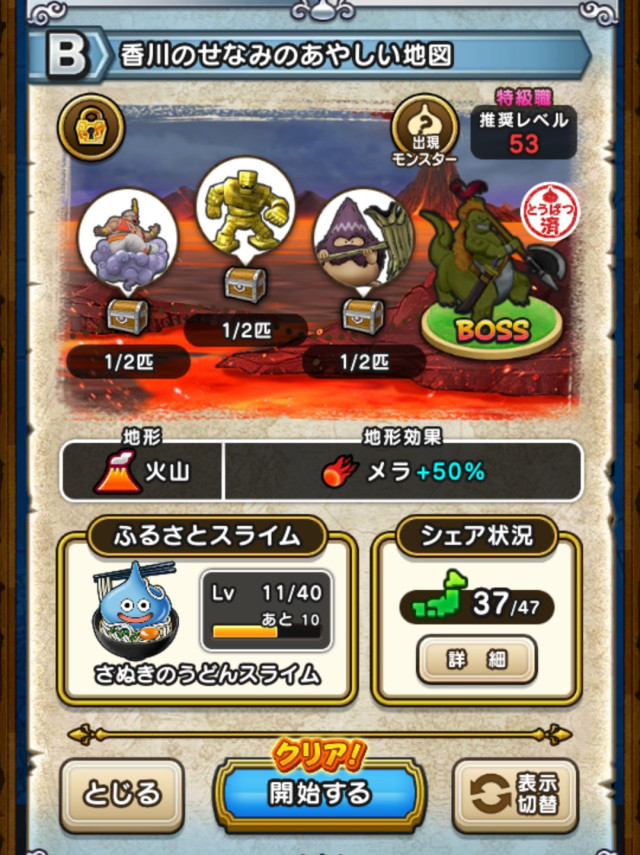The width and height of the screenshot is (640, 855).
Task: Start the map with 開始する
Action: pyautogui.click(x=320, y=795)
